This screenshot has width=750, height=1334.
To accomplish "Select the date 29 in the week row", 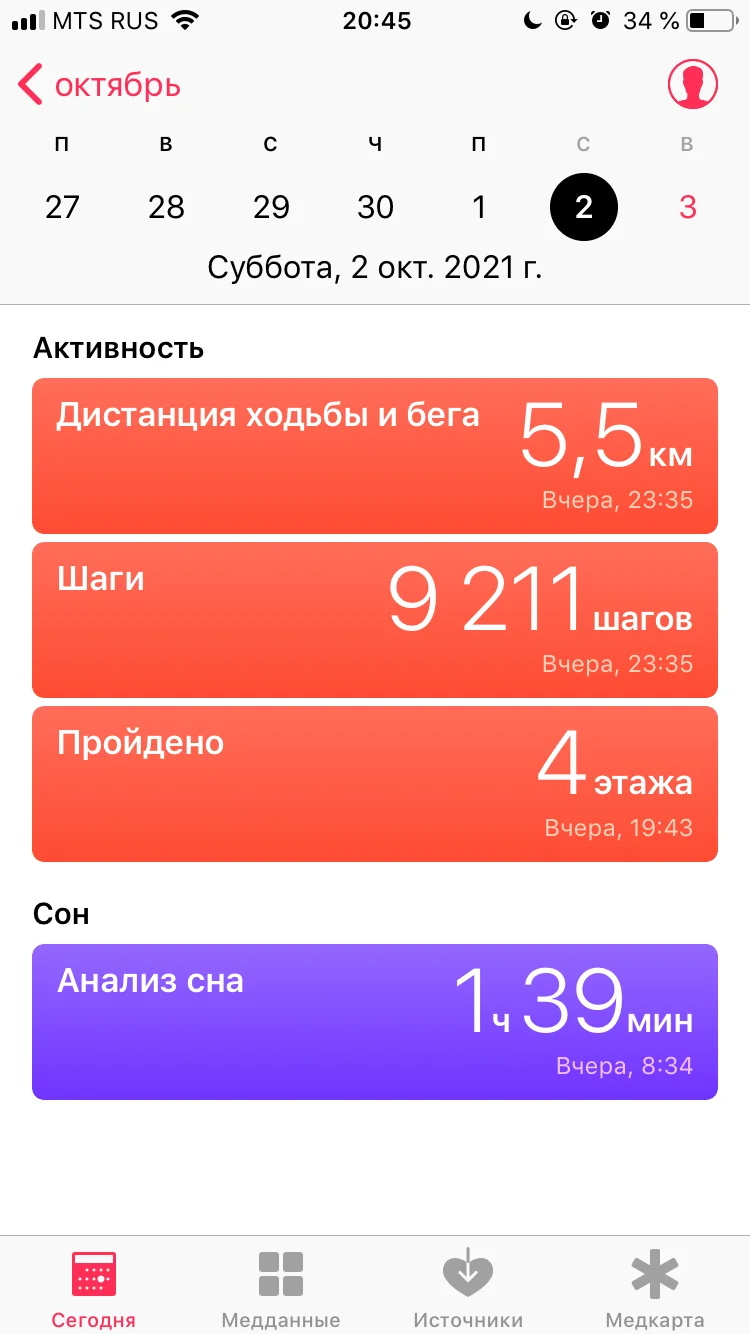I will tap(271, 207).
